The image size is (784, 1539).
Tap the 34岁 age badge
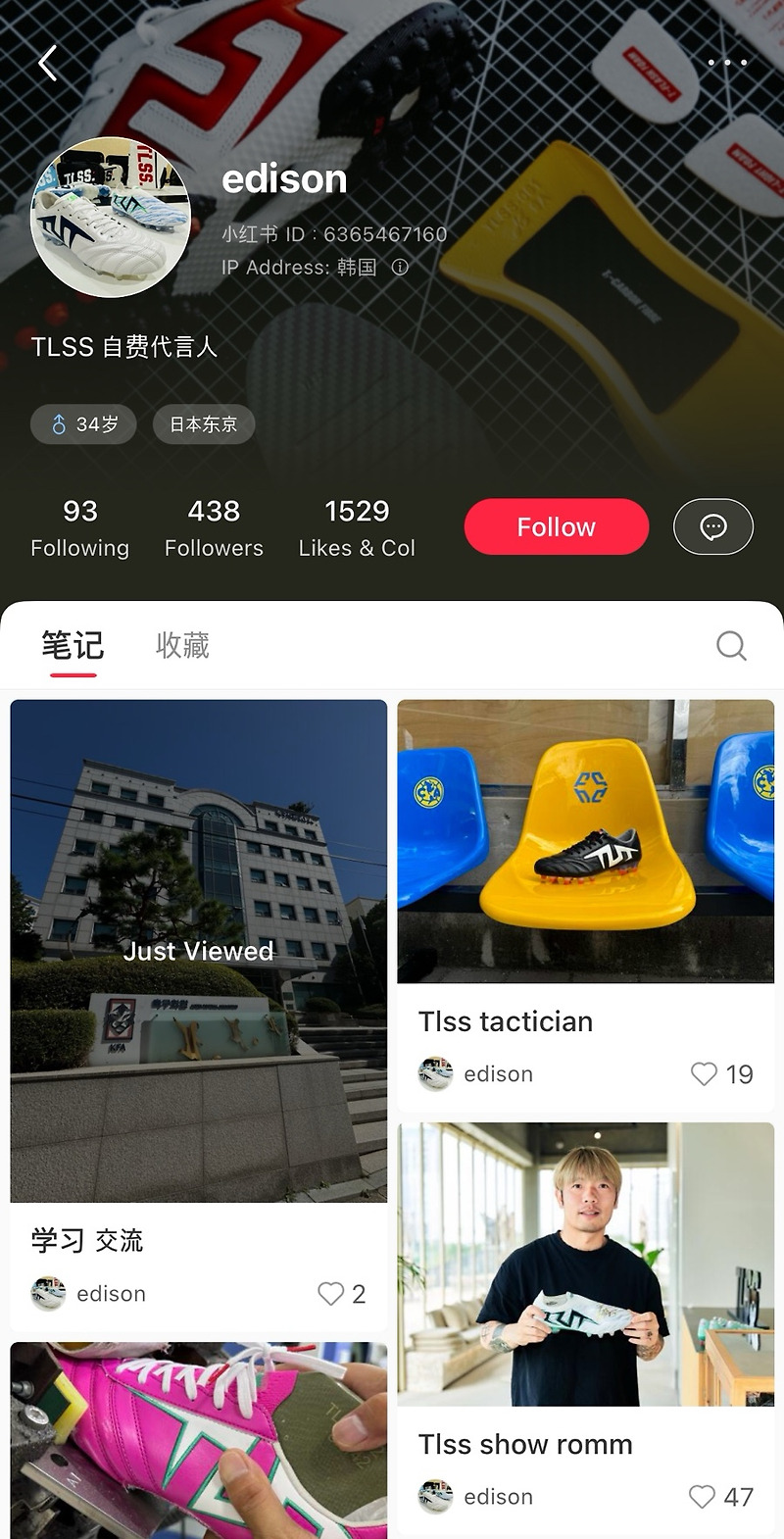pyautogui.click(x=83, y=423)
